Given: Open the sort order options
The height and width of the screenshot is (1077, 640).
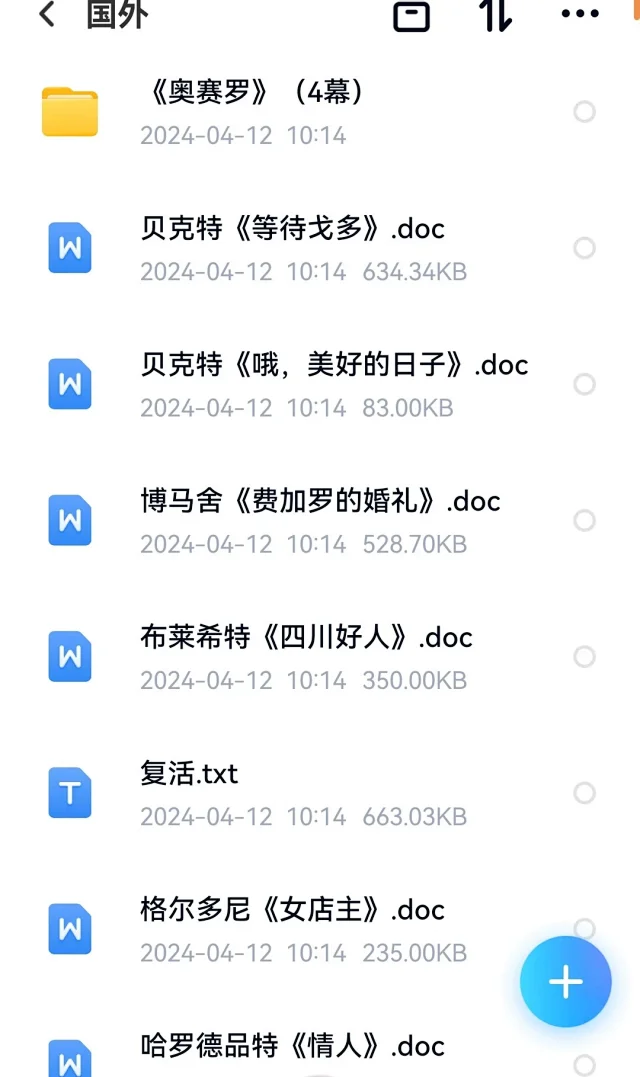Looking at the screenshot, I should point(495,15).
